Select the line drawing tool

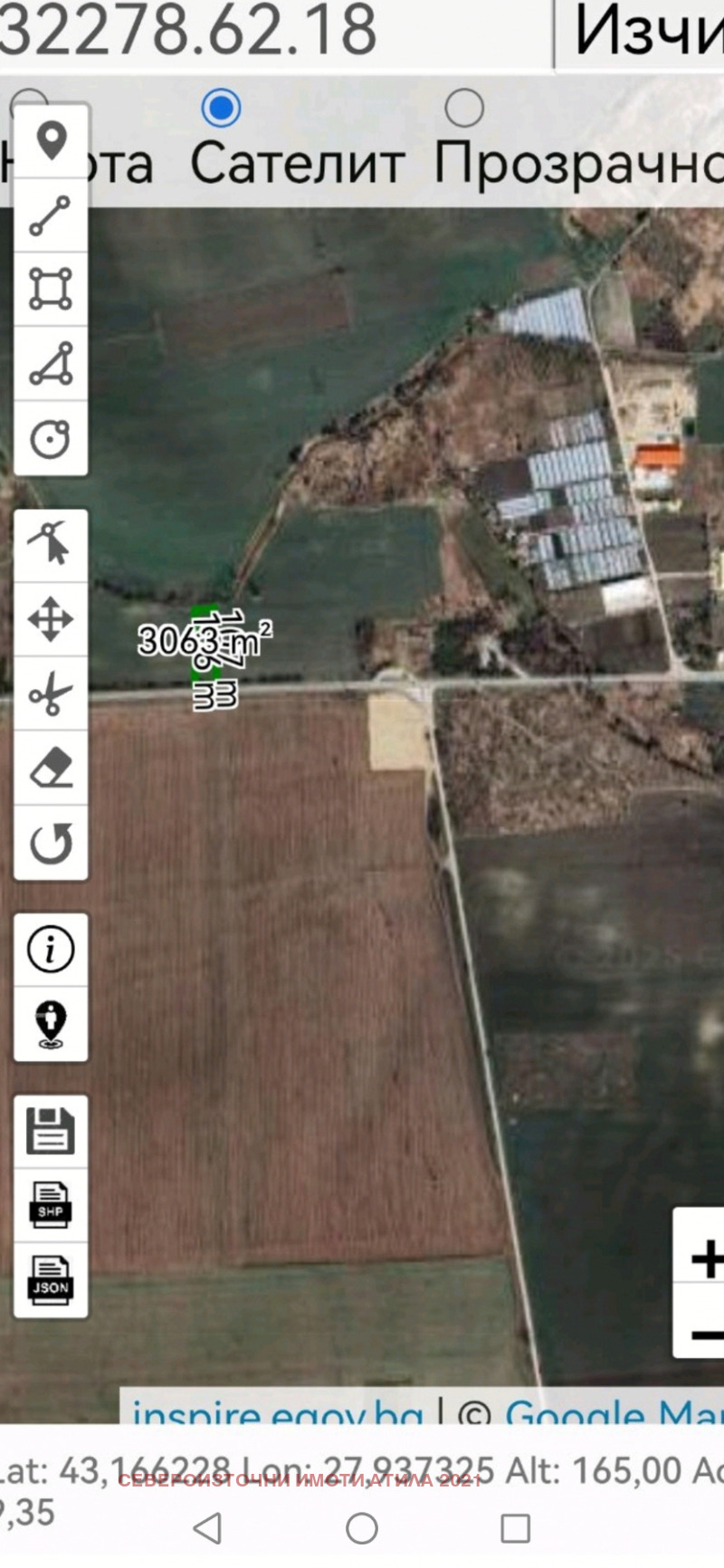[x=52, y=215]
